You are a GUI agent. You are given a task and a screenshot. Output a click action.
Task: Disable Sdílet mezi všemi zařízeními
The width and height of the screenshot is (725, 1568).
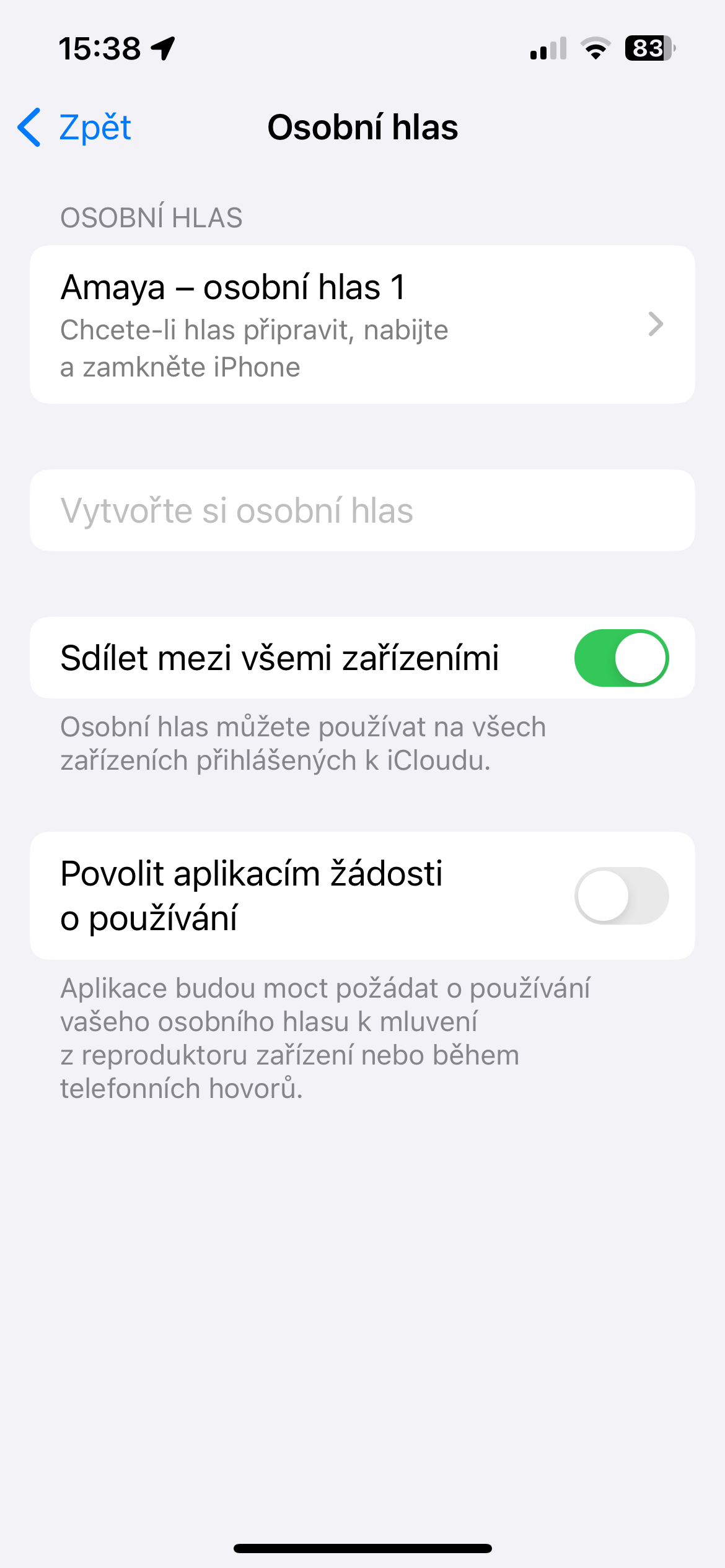tap(621, 658)
